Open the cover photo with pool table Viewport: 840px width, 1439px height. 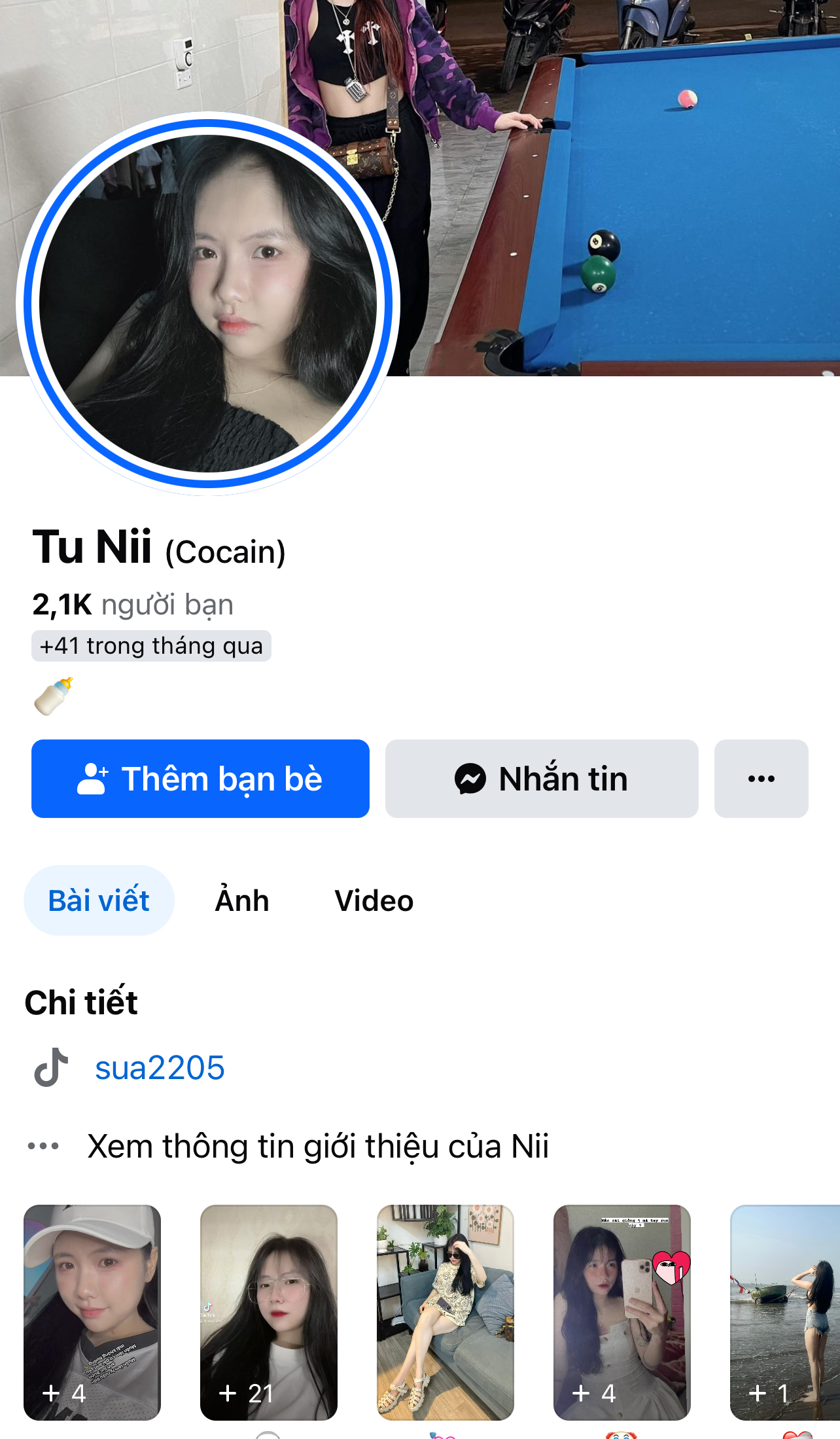[x=621, y=196]
